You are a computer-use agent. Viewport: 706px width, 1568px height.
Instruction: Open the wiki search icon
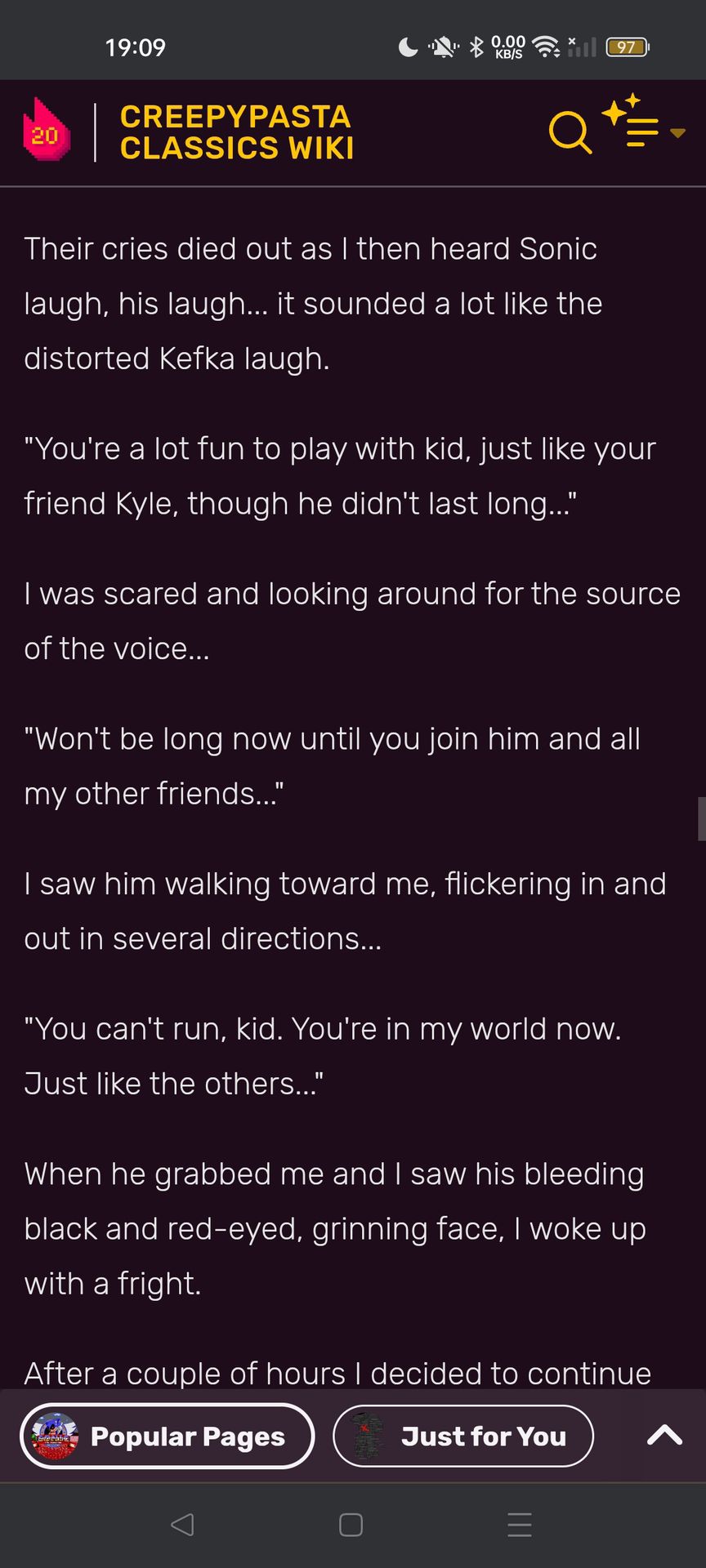570,132
